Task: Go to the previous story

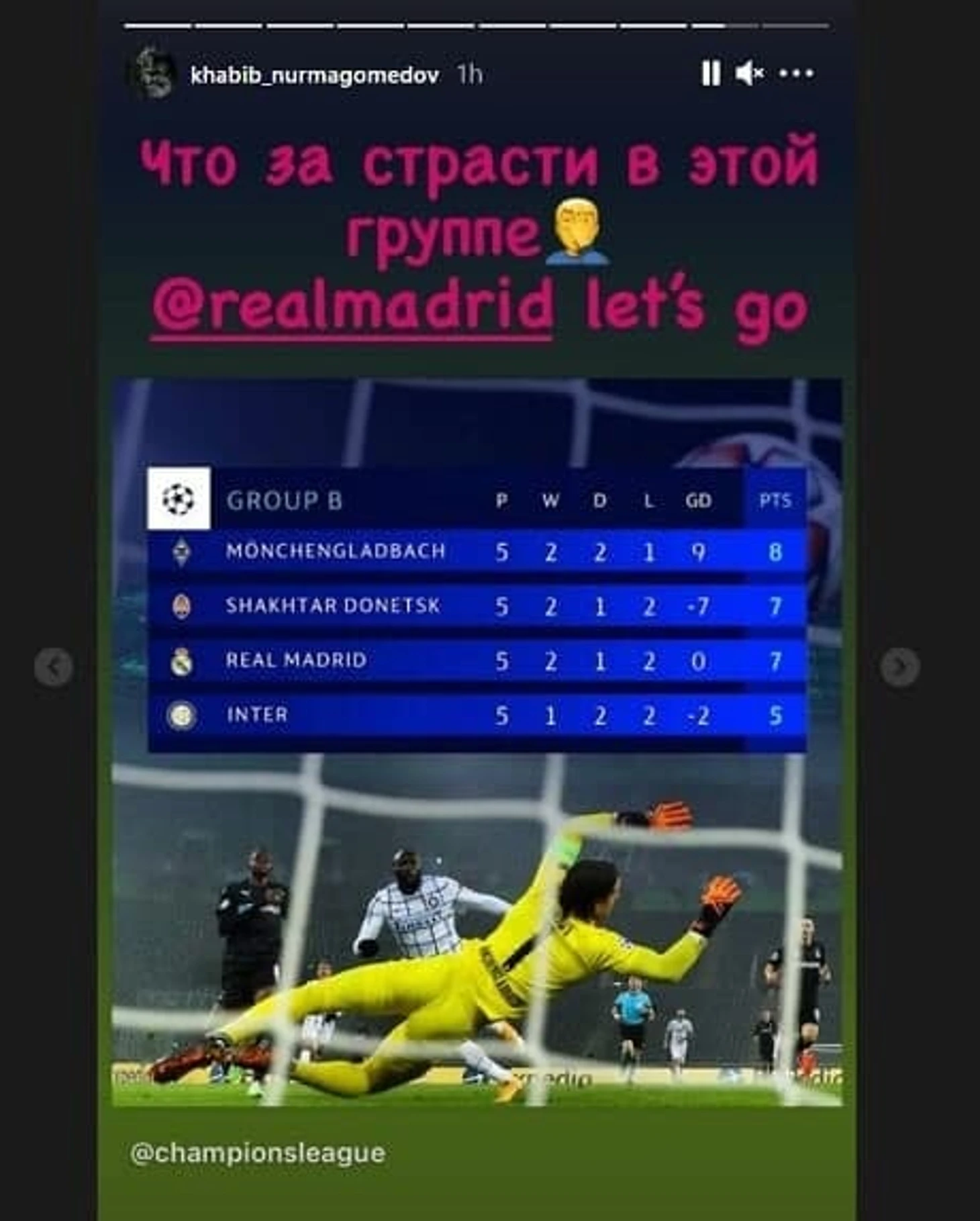Action: pos(54,667)
